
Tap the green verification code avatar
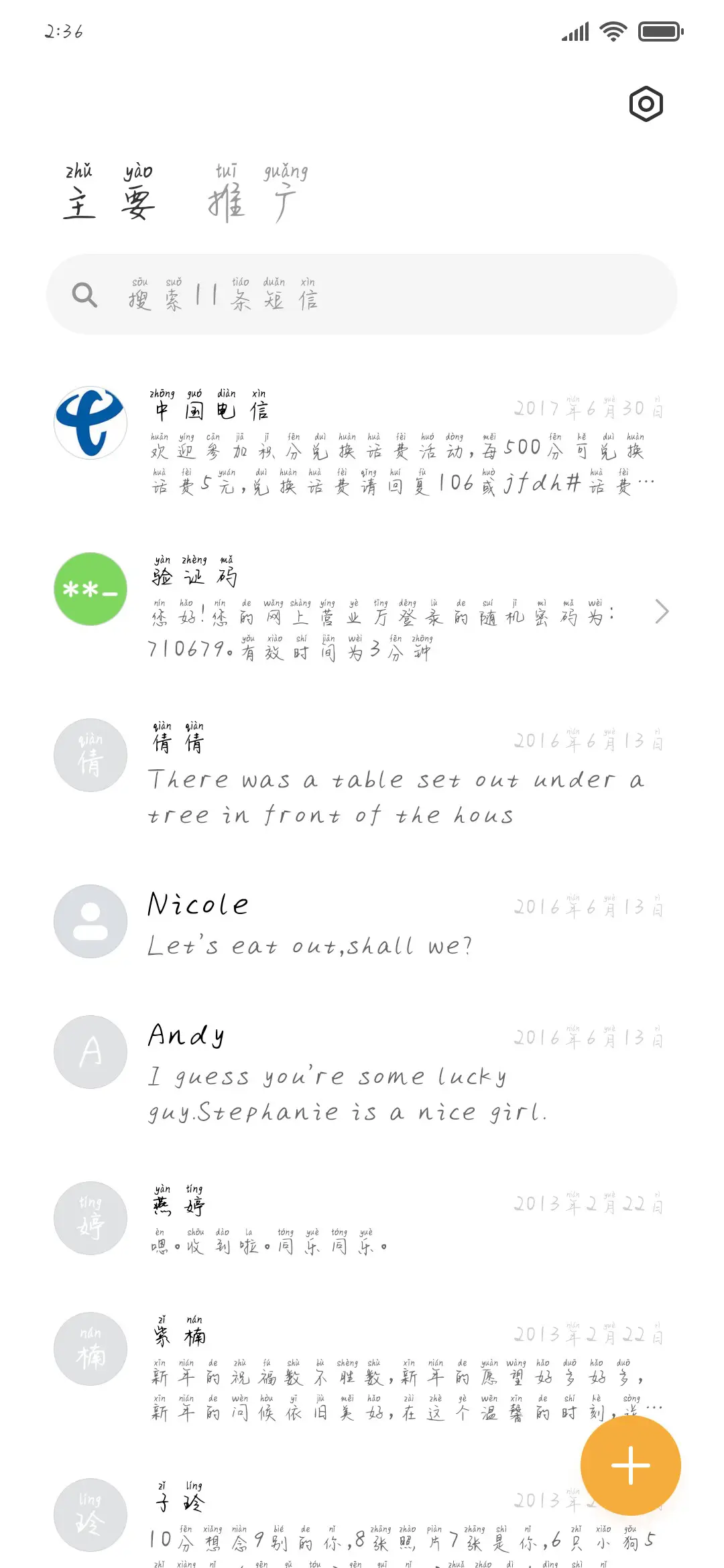click(90, 590)
